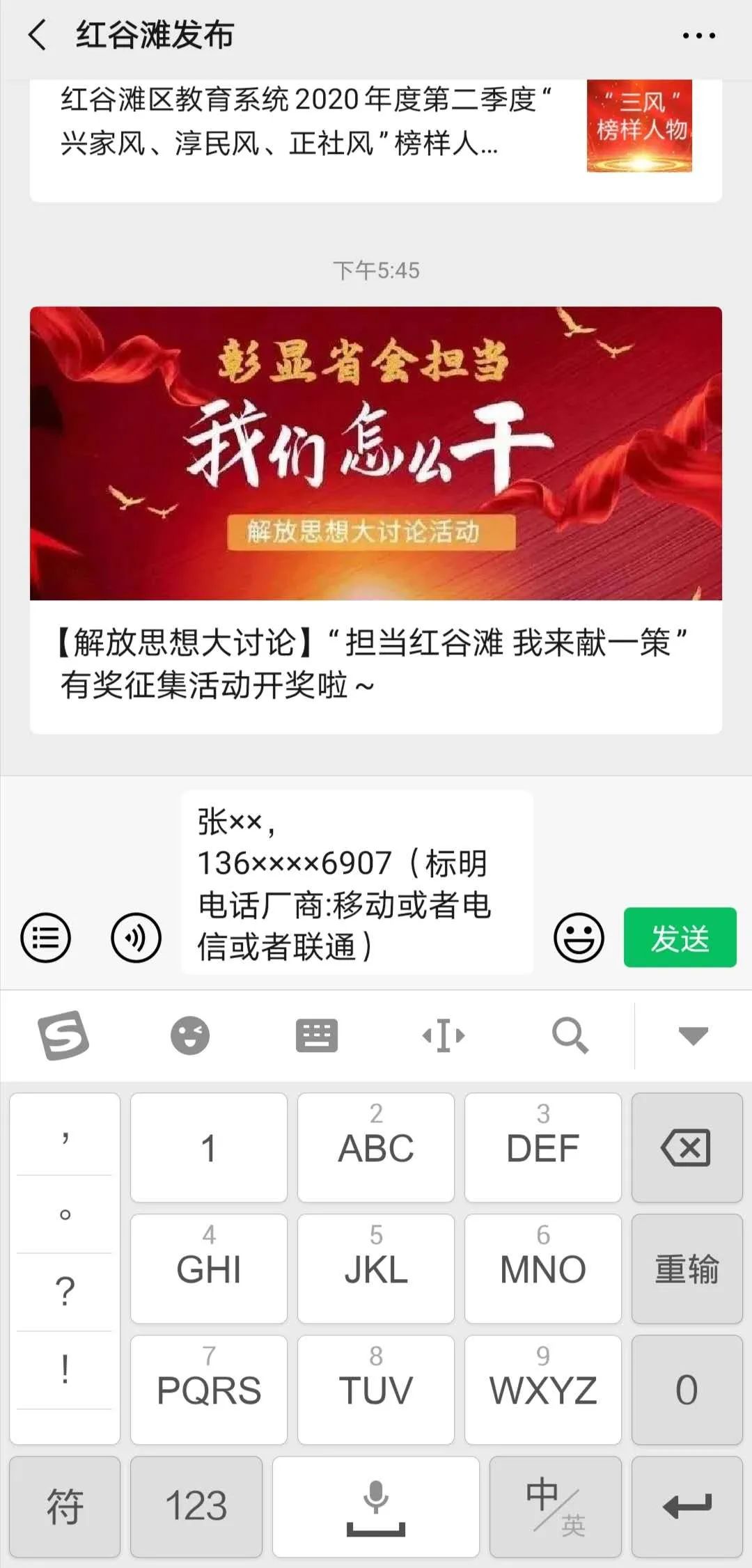Tap the backspace key
Screen dimensions: 752x1568
click(687, 1147)
